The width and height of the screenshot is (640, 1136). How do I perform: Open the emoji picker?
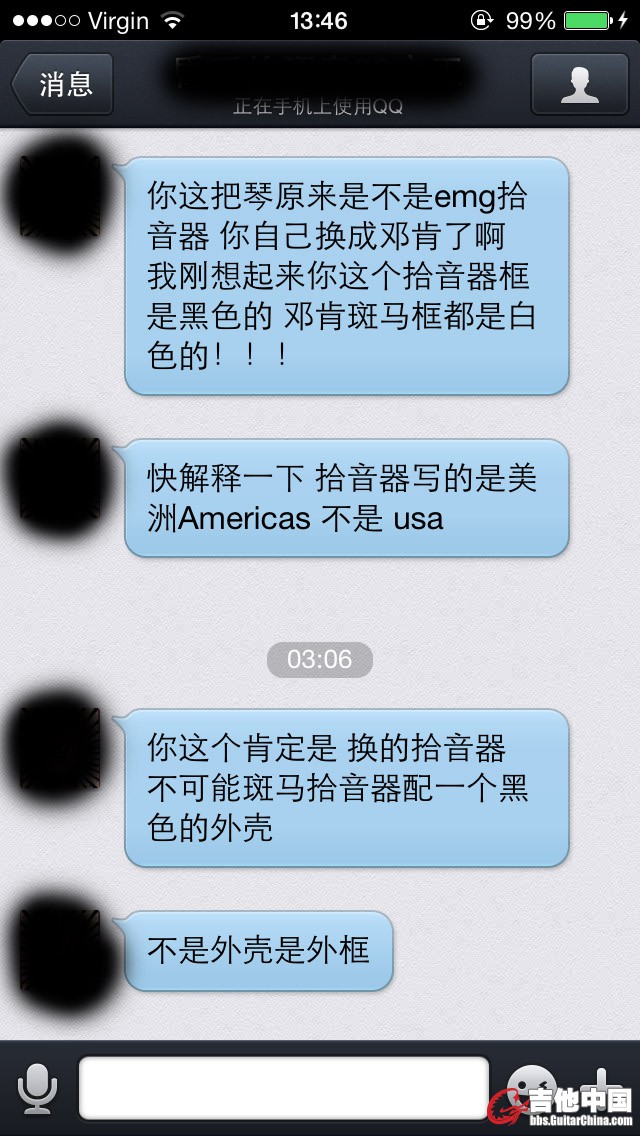click(x=531, y=1084)
